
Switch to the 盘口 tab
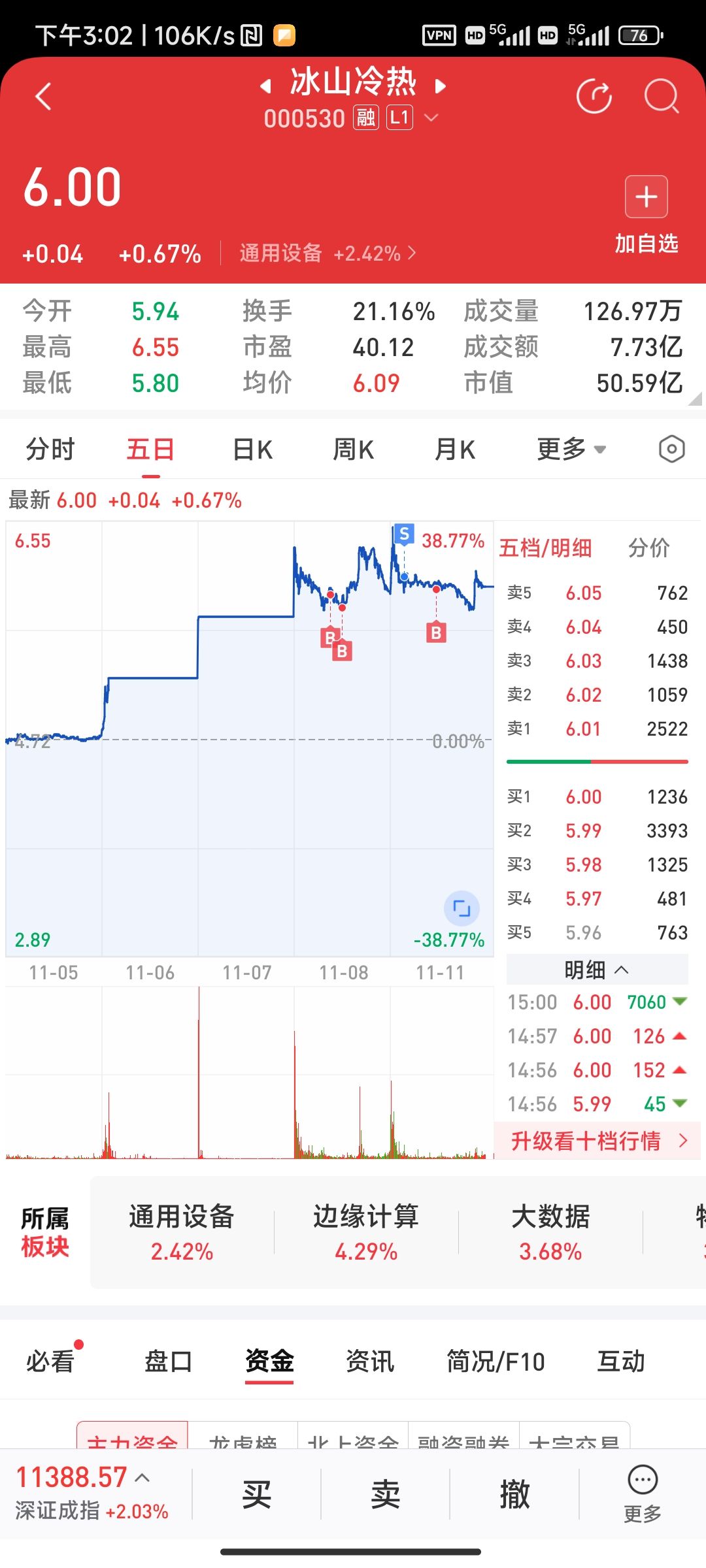pos(168,1362)
